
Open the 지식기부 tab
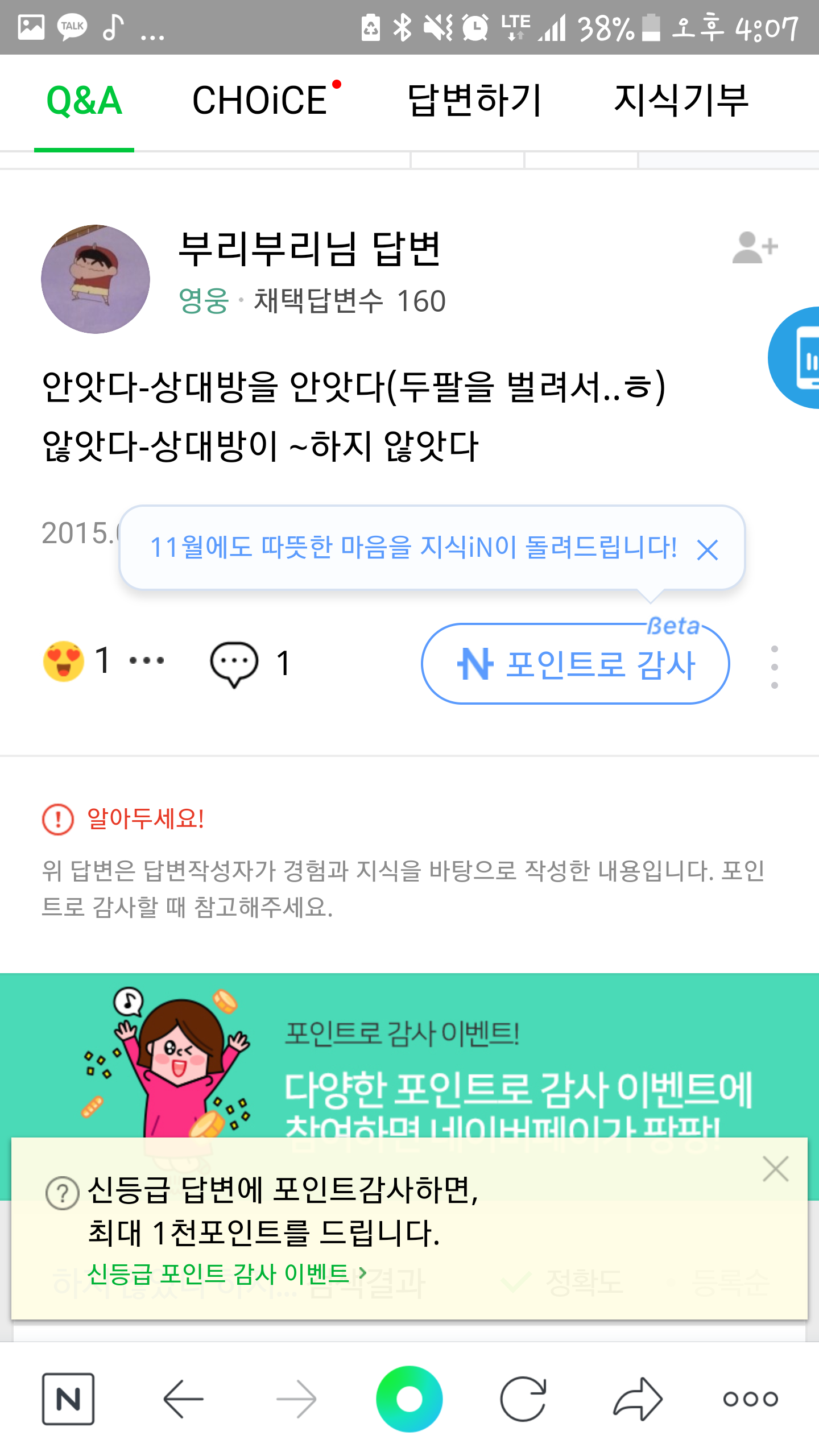(681, 101)
